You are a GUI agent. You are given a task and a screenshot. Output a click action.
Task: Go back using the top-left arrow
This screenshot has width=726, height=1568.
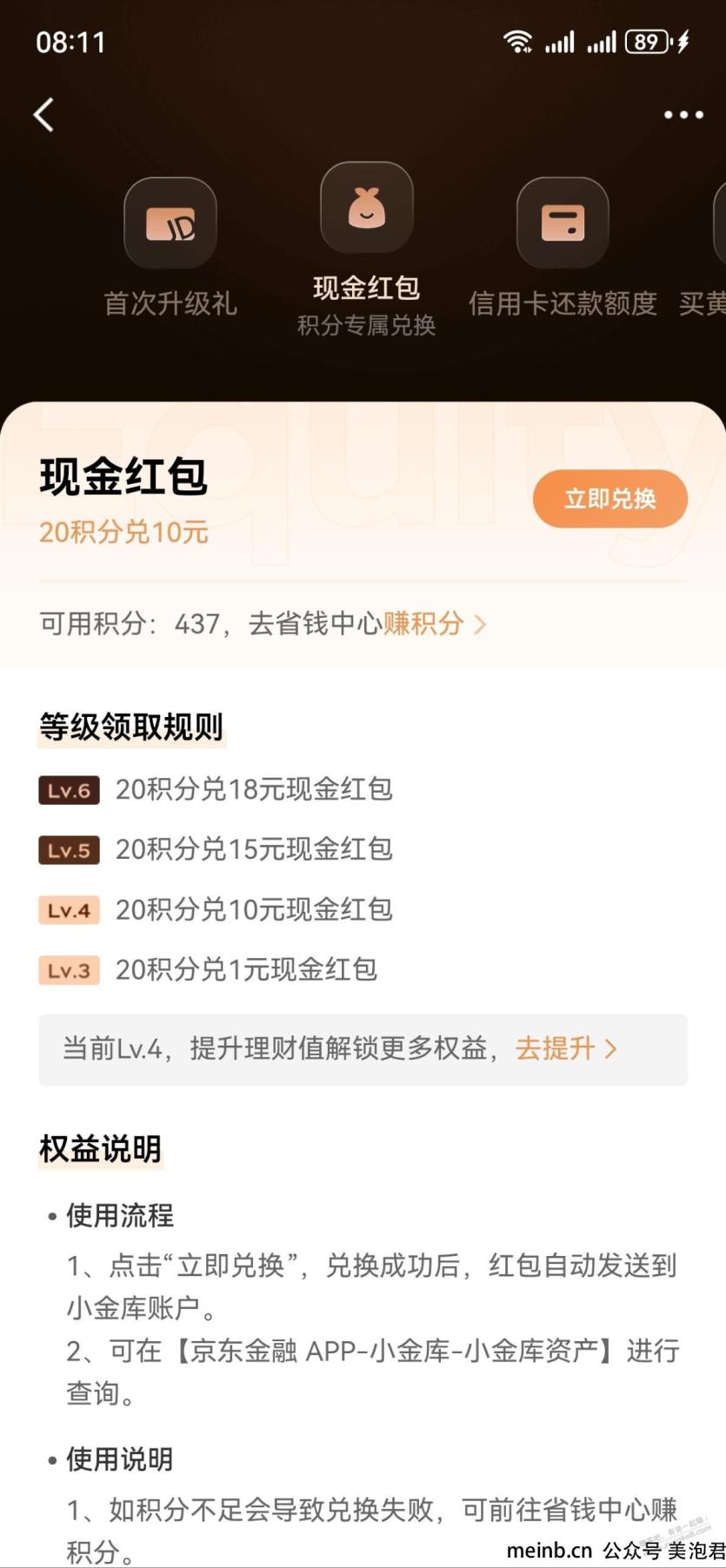(x=44, y=115)
